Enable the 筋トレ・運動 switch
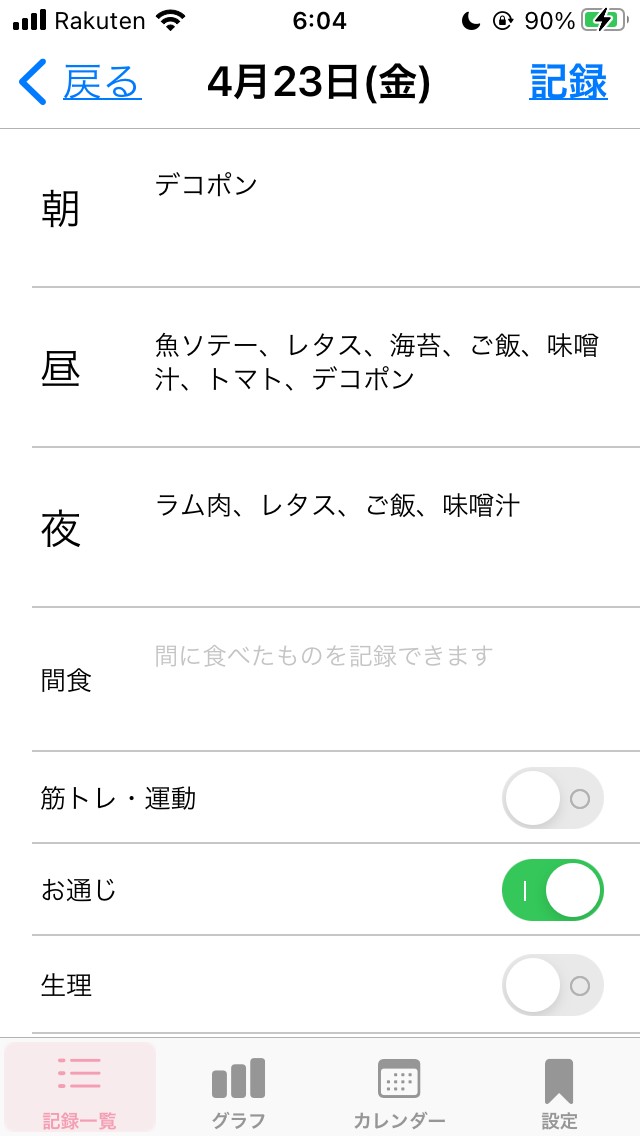The width and height of the screenshot is (640, 1136). [552, 798]
